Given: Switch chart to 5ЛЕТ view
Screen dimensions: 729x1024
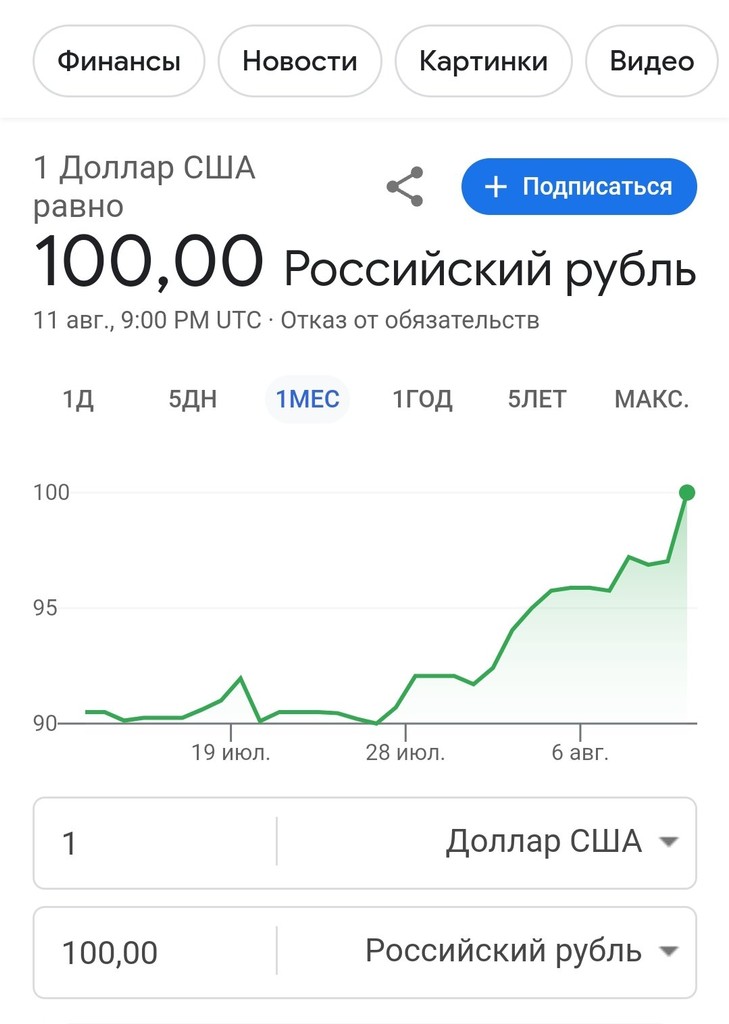Looking at the screenshot, I should pos(536,398).
